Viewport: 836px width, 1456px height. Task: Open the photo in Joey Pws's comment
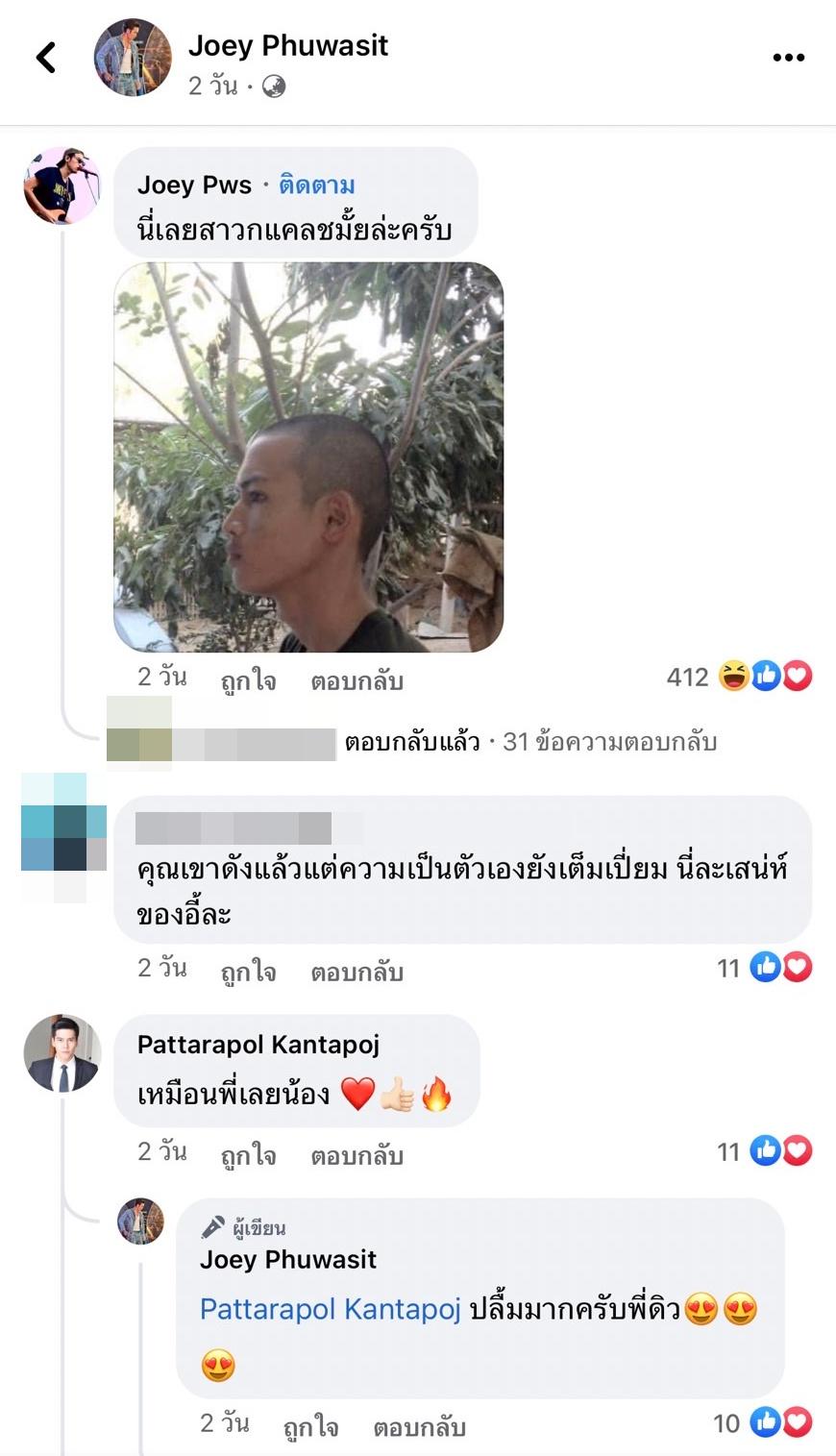tap(308, 457)
